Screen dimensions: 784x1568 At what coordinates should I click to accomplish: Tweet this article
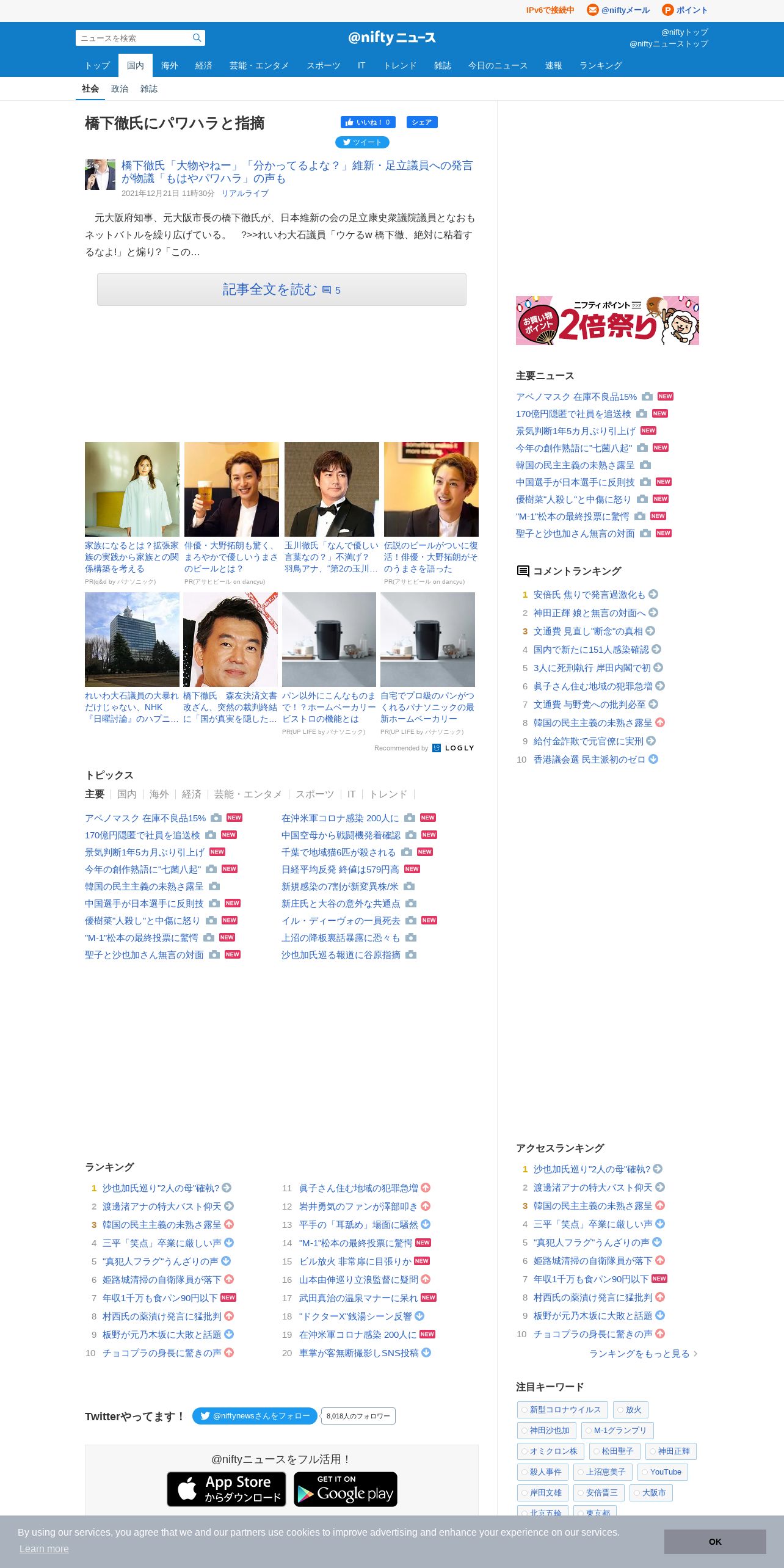tap(362, 142)
